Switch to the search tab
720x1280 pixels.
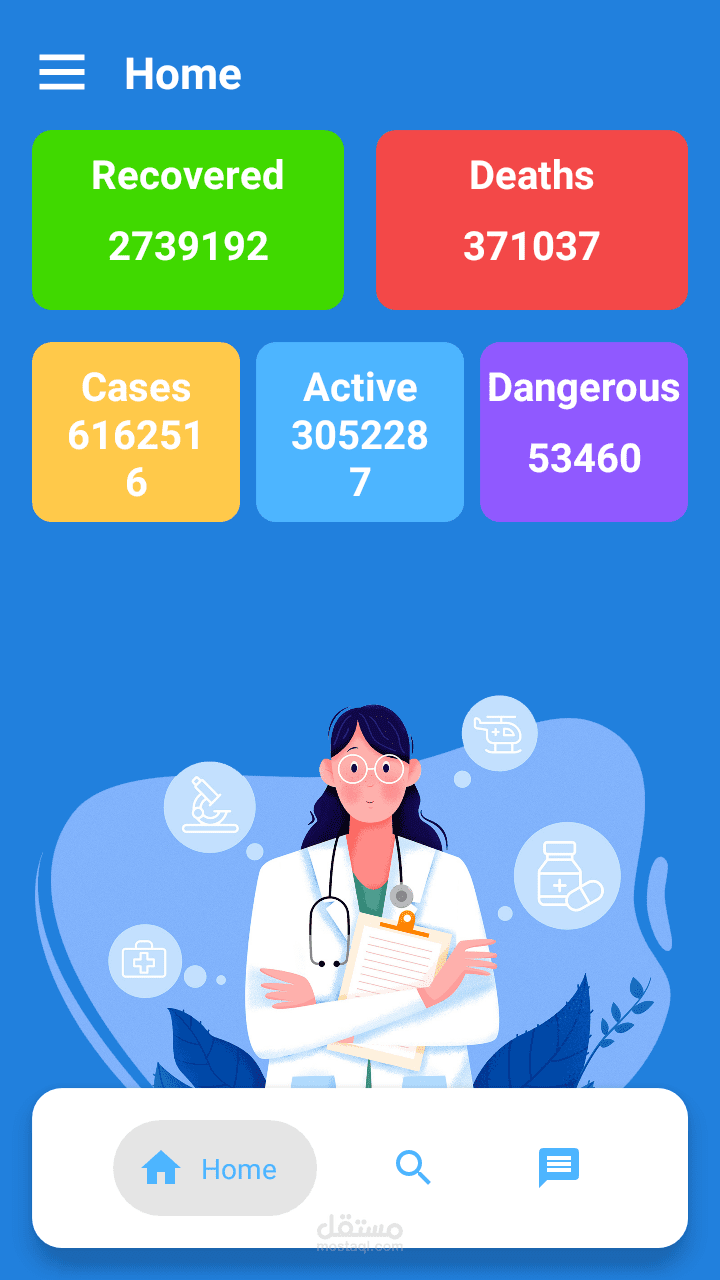pyautogui.click(x=413, y=1167)
